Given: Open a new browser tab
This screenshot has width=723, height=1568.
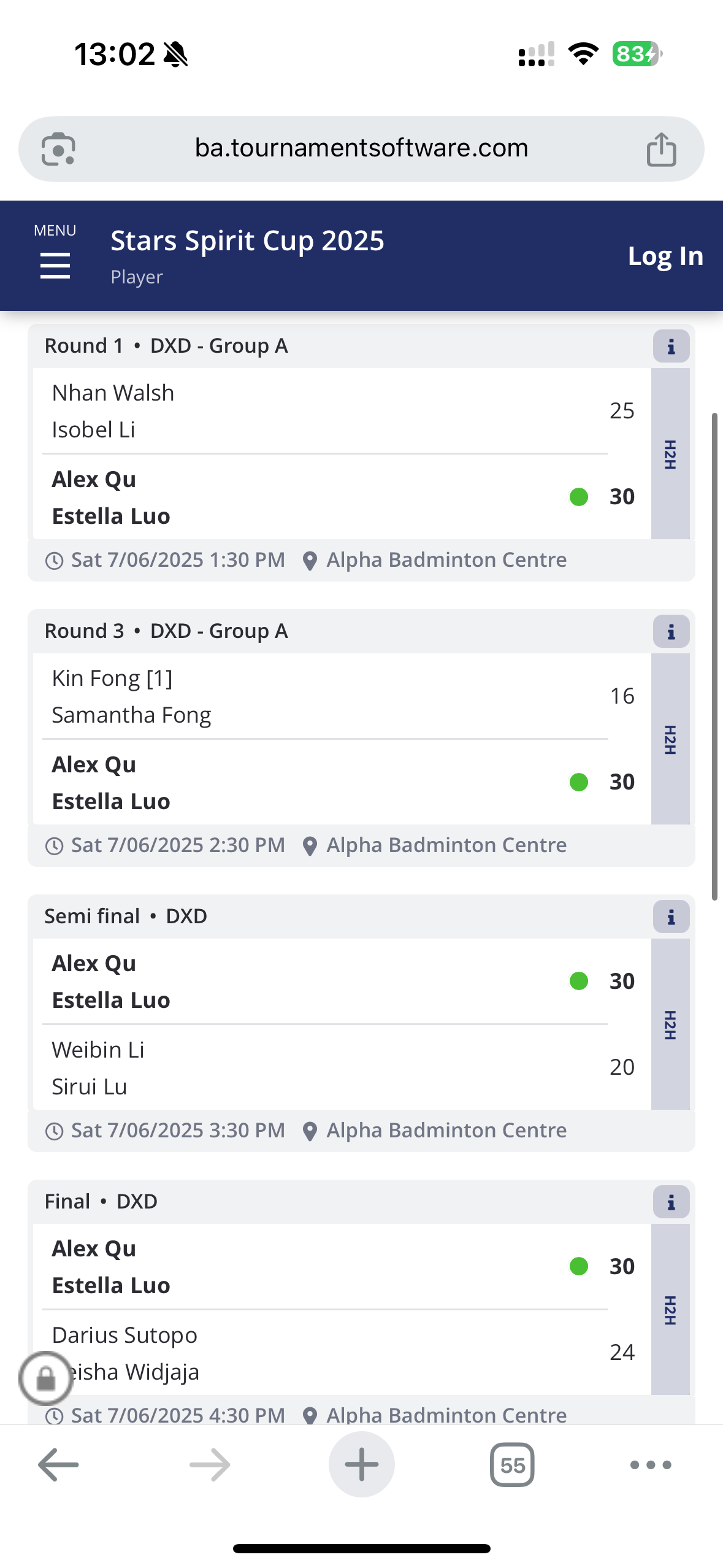Looking at the screenshot, I should point(361,1464).
